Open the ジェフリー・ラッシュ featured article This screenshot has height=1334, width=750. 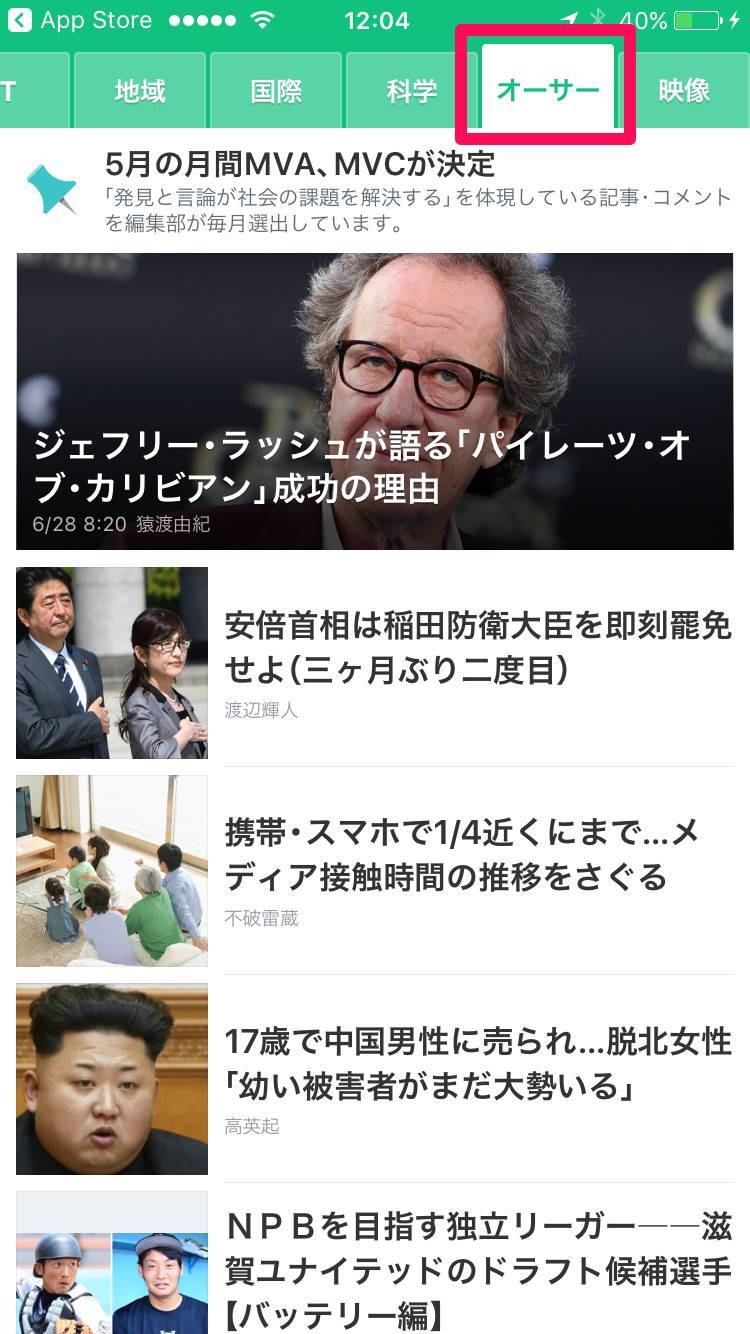tap(375, 401)
